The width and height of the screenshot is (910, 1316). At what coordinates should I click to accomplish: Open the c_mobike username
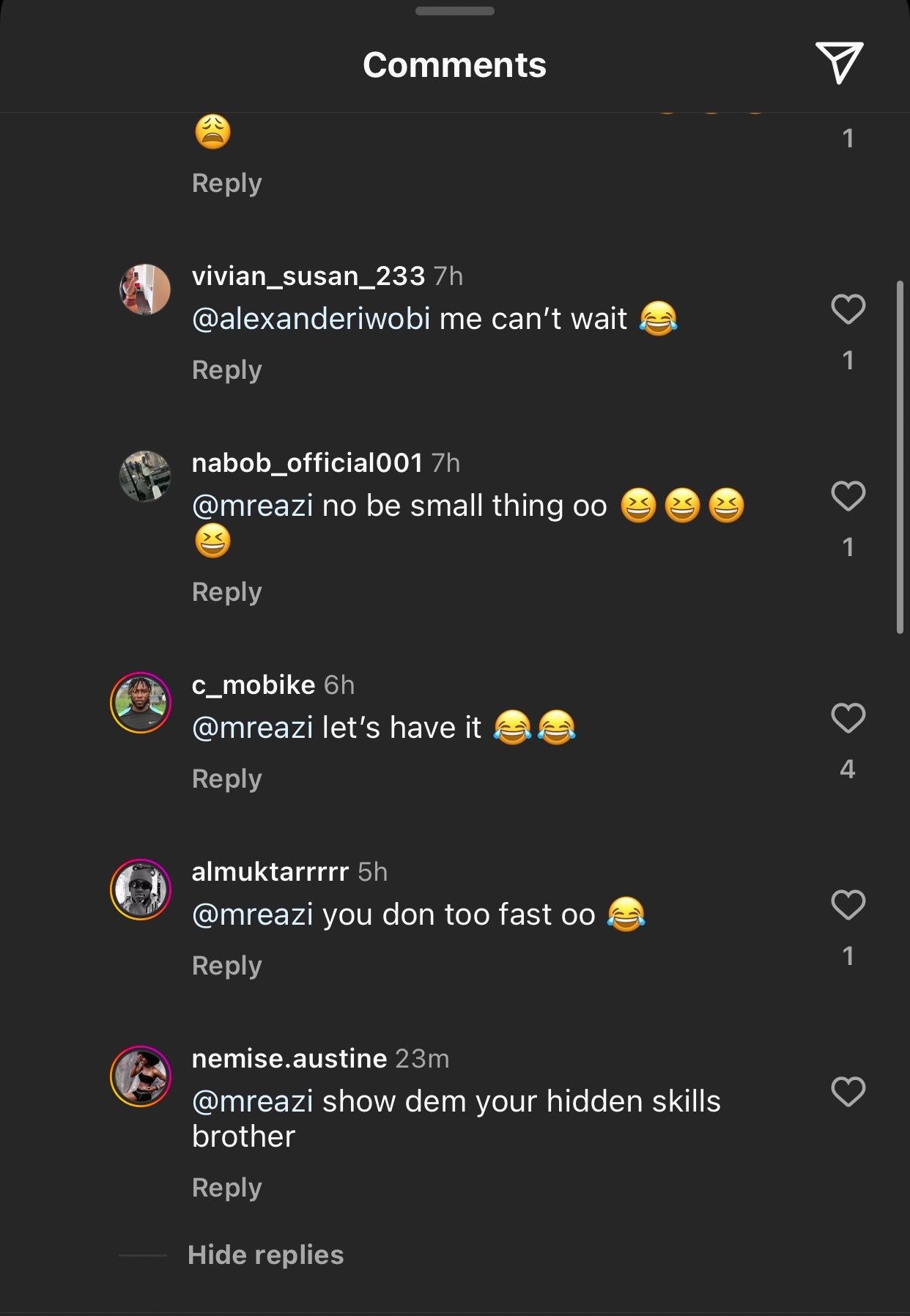(253, 684)
